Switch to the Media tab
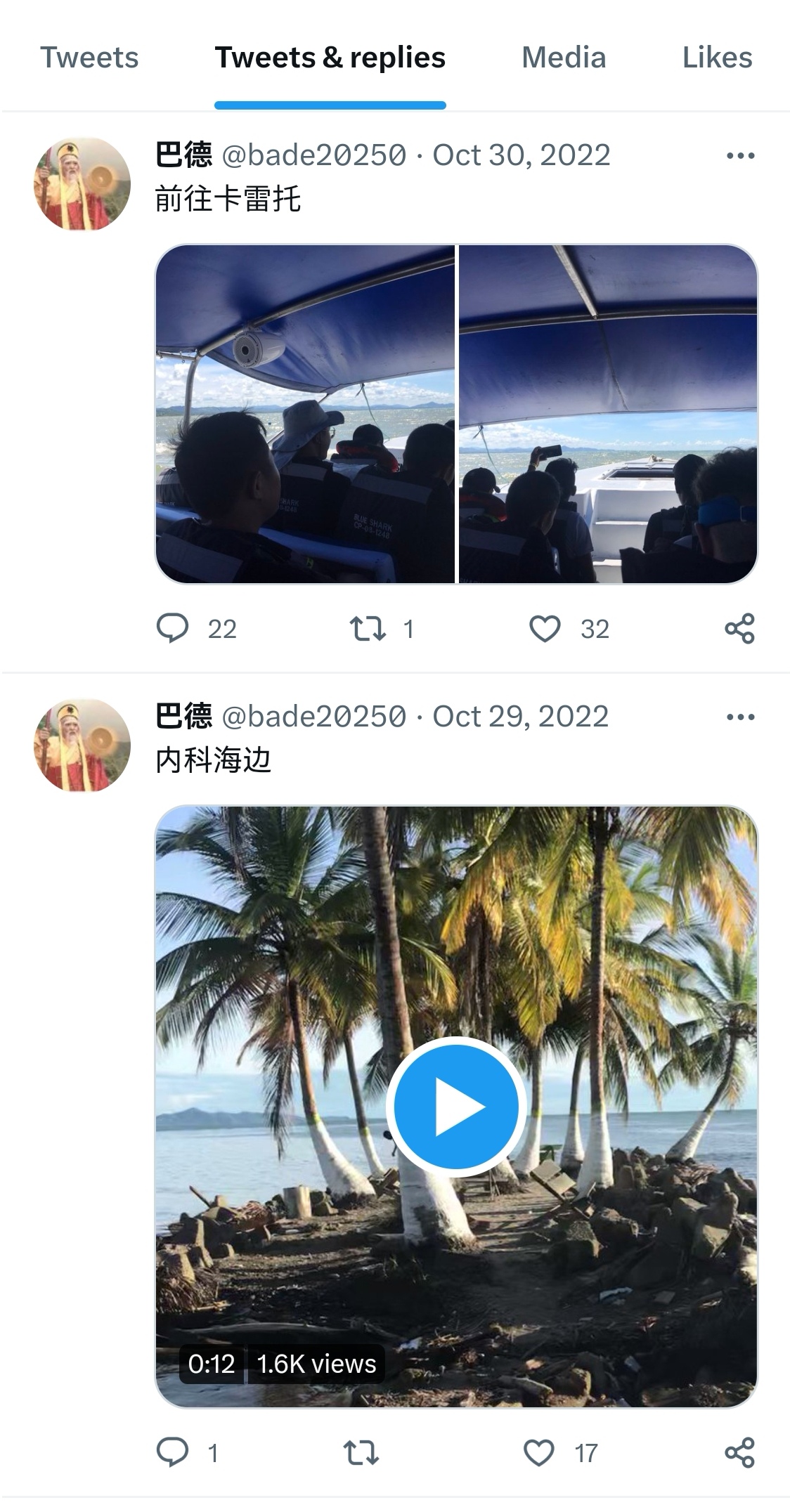The height and width of the screenshot is (1512, 790). pos(564,58)
